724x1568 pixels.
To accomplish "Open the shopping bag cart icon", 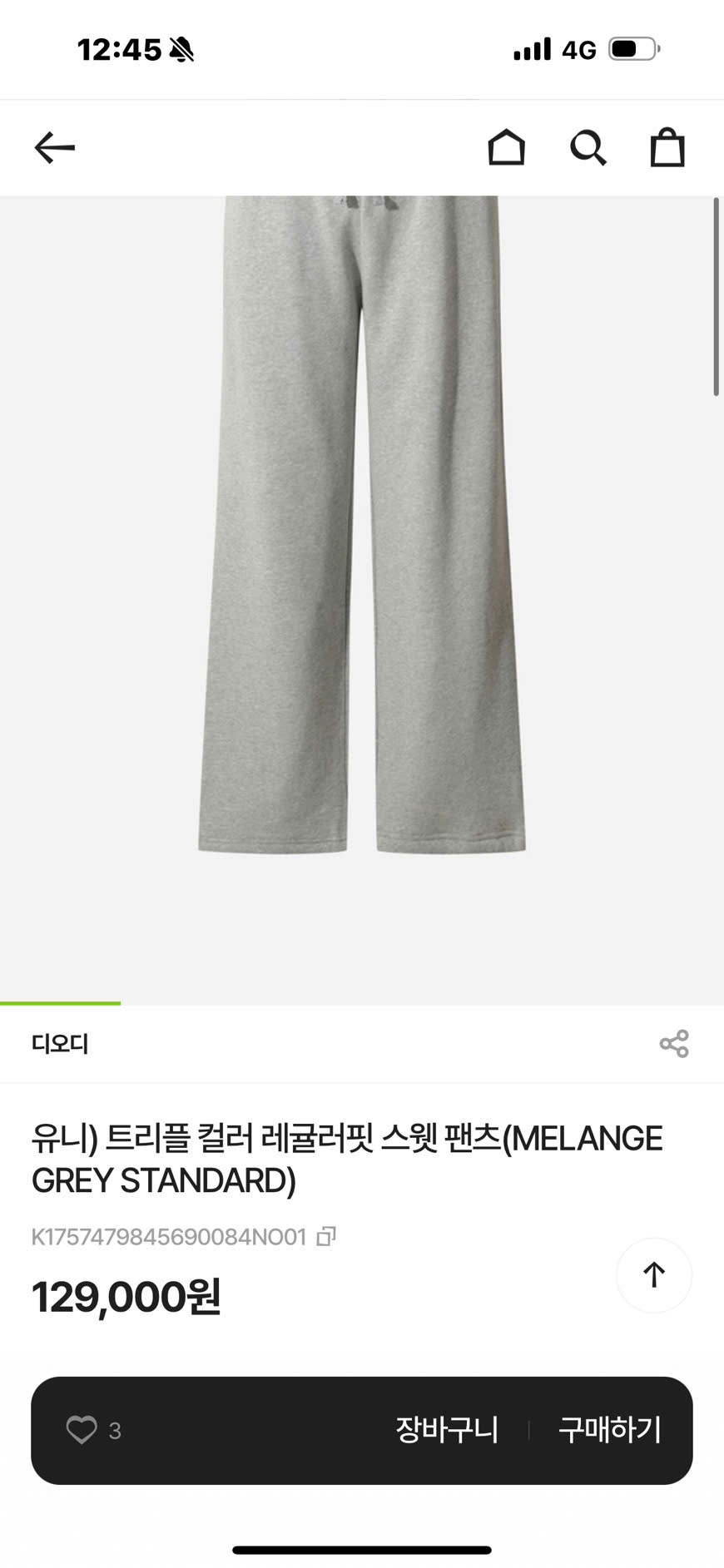I will 667,148.
